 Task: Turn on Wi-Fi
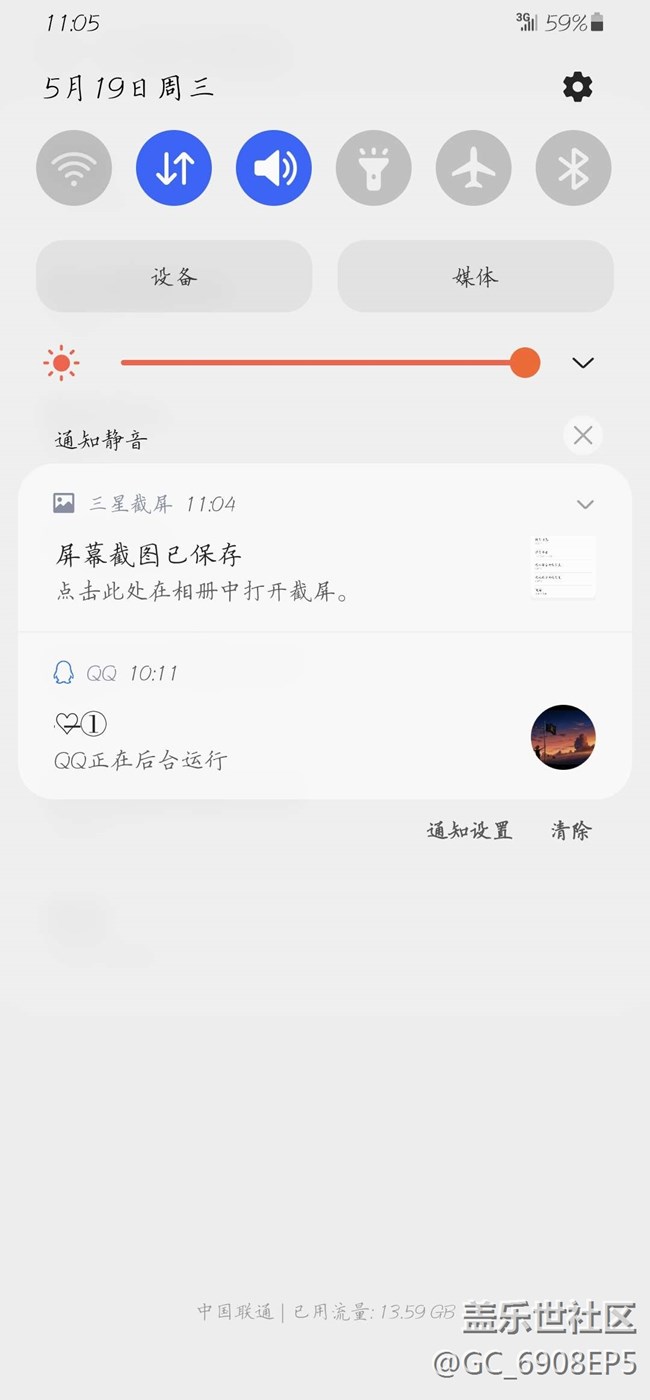(74, 168)
